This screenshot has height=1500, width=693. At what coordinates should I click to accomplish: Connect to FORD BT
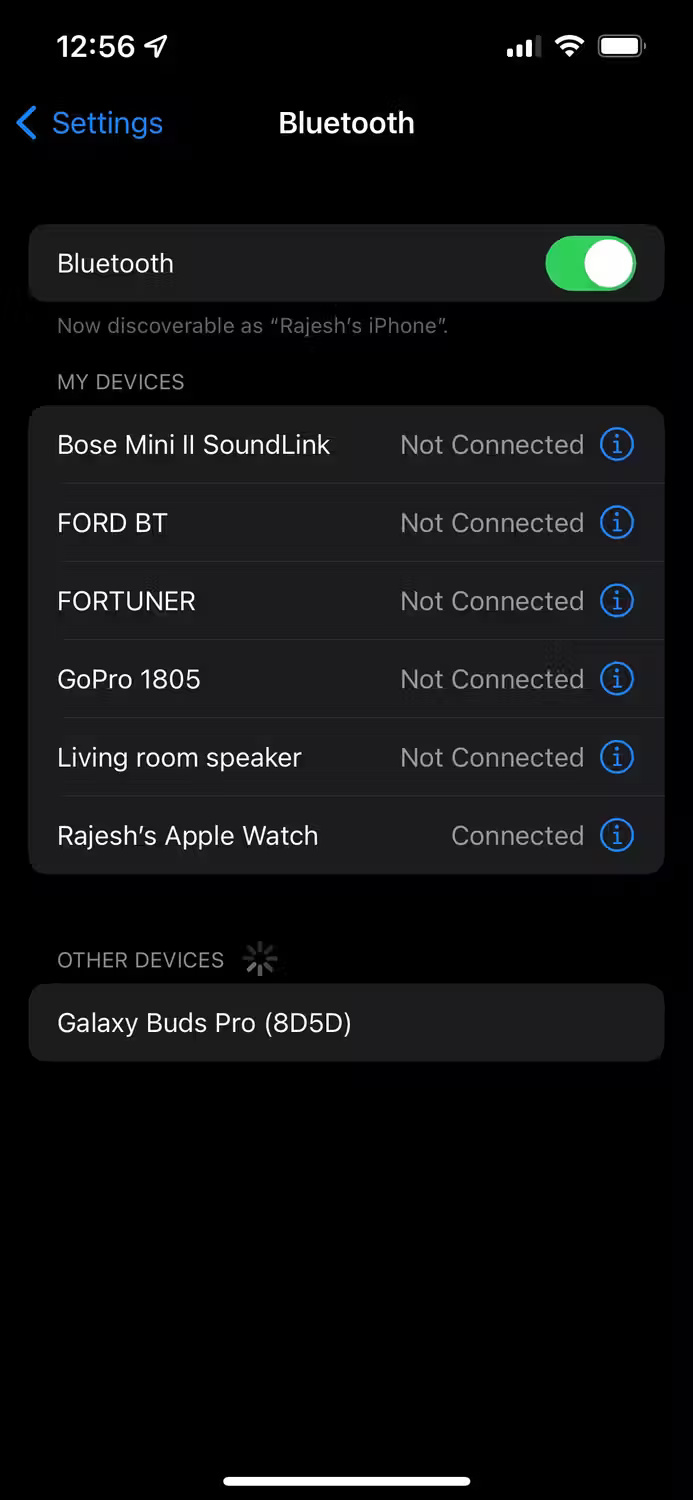pyautogui.click(x=346, y=523)
